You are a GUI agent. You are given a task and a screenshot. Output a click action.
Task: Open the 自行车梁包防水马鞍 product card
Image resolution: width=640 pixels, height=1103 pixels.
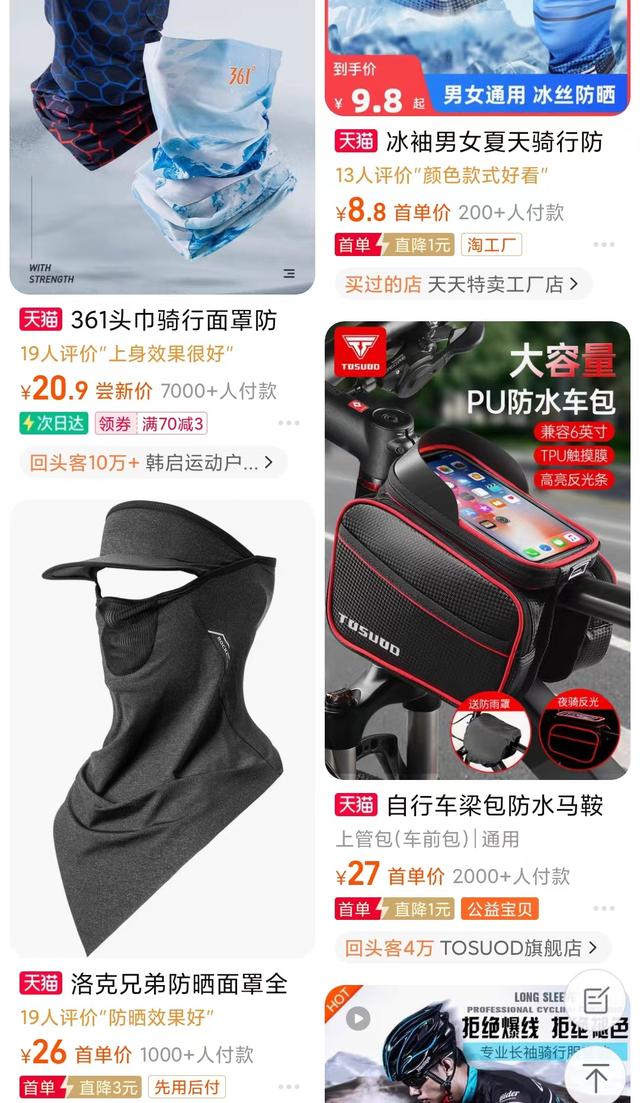477,550
